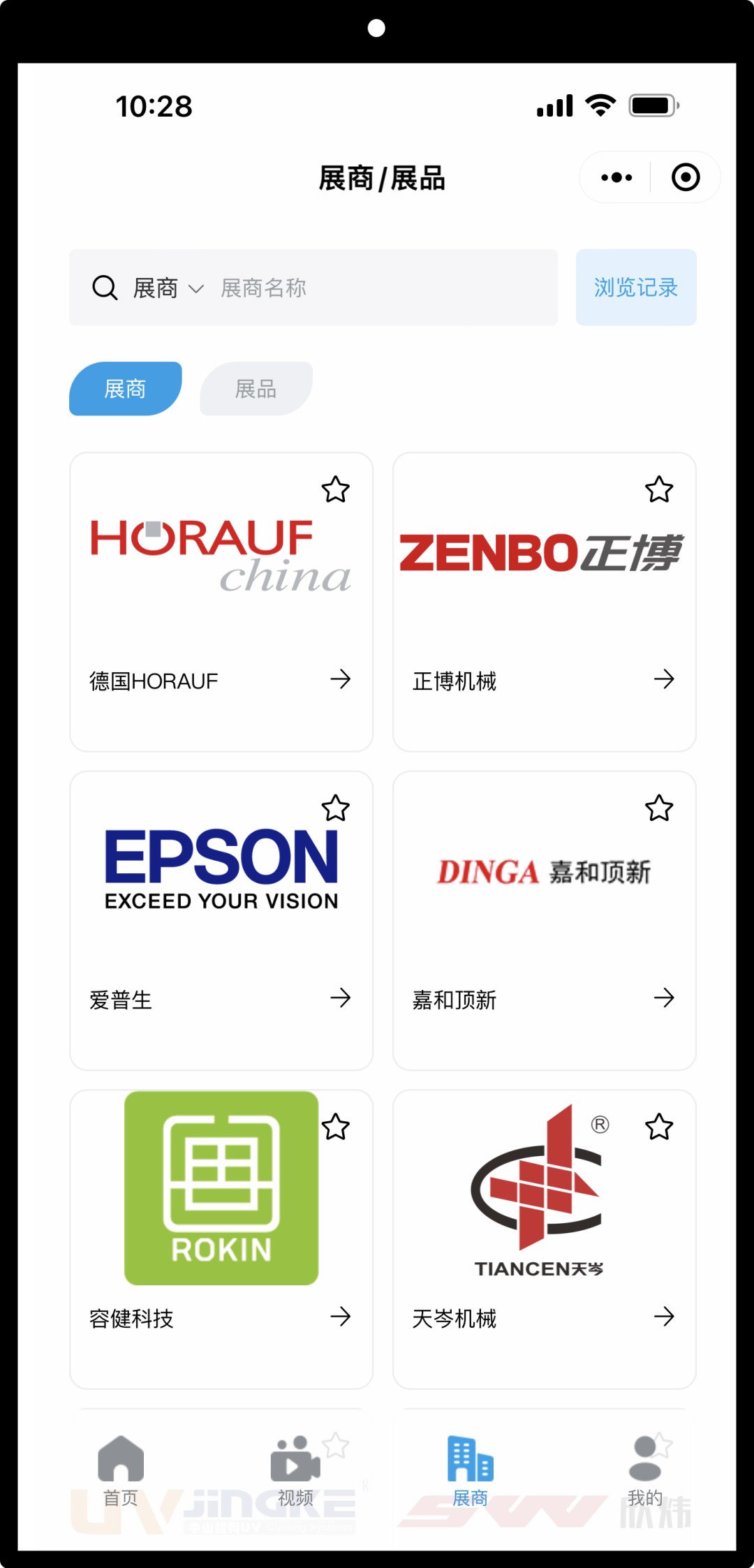This screenshot has width=754, height=1568.
Task: Open the 德国HORAUF exhibitor card
Action: pyautogui.click(x=221, y=680)
